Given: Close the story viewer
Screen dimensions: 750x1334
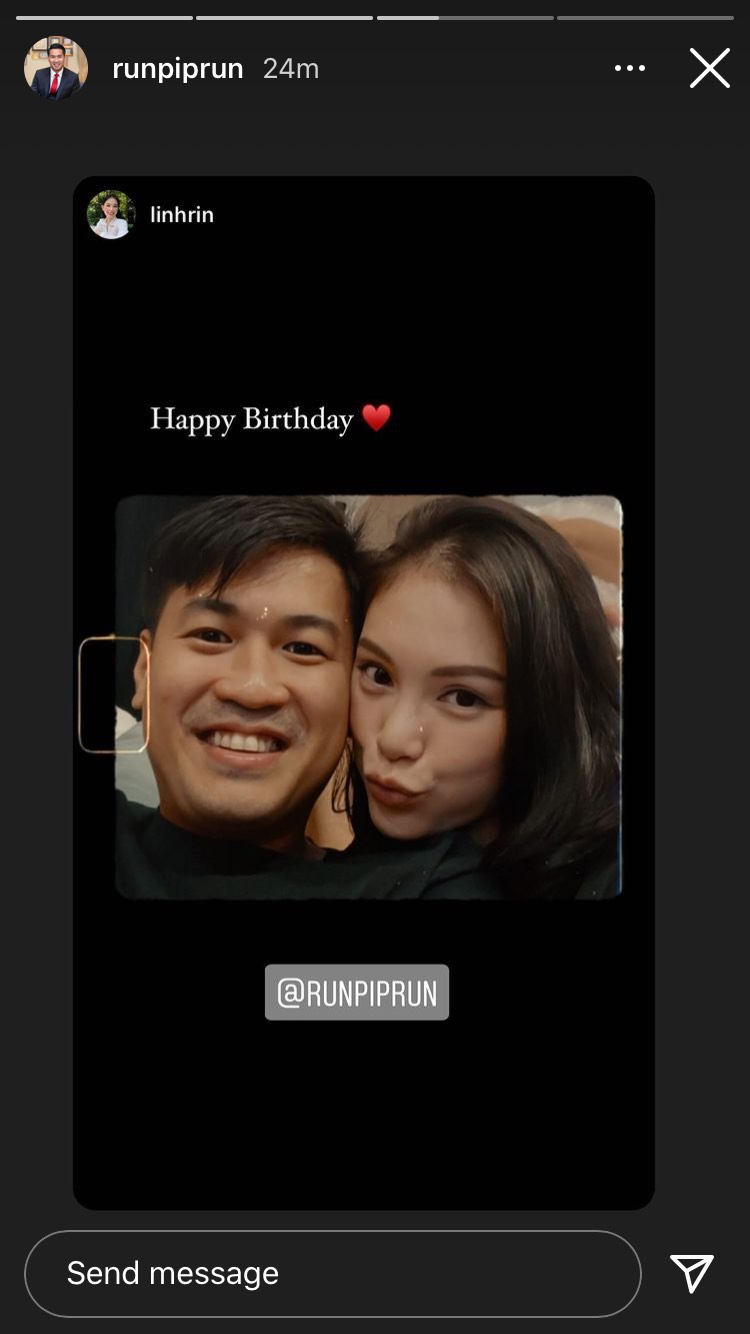Looking at the screenshot, I should [709, 69].
